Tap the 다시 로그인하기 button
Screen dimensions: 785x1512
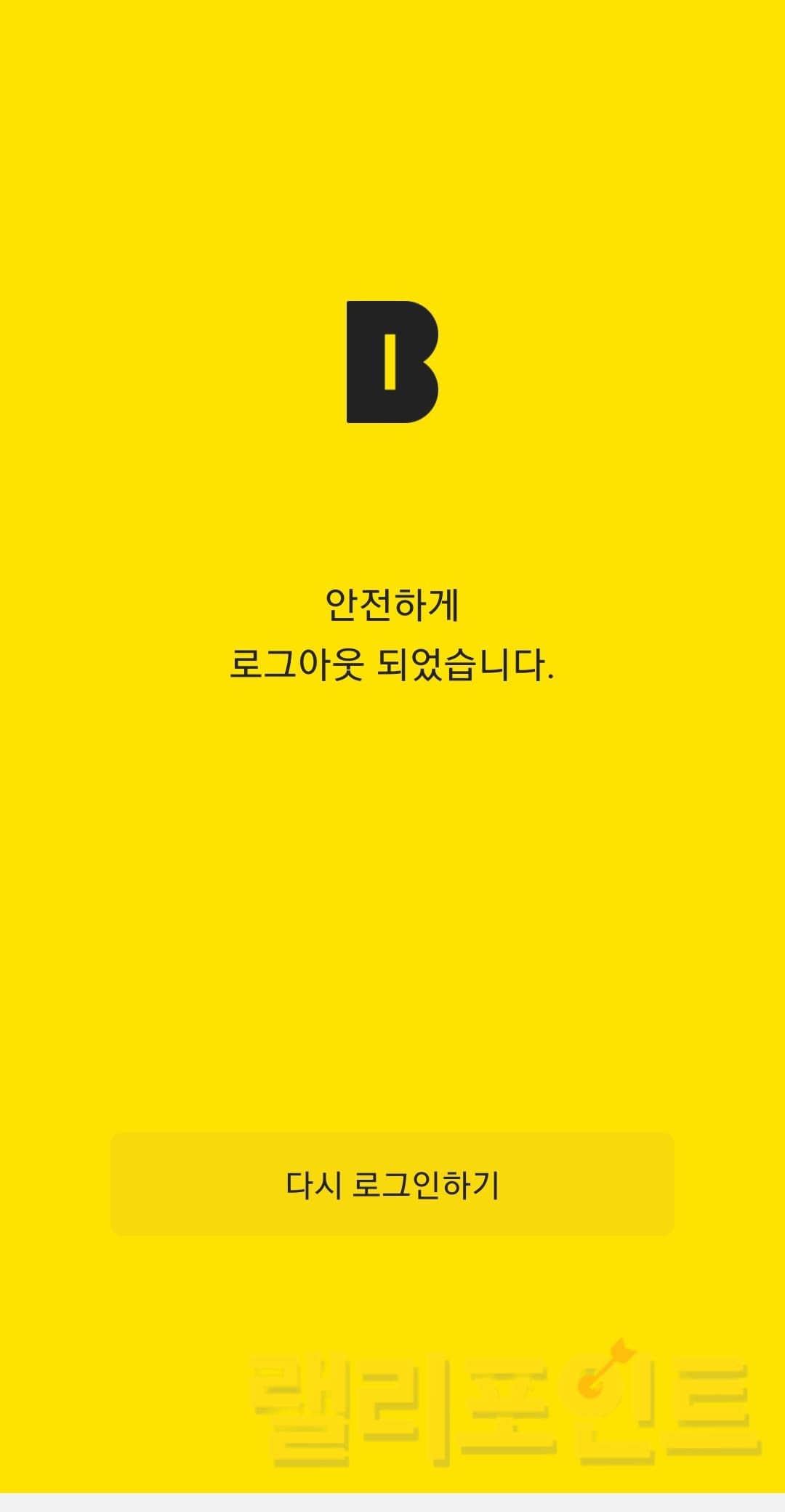tap(392, 1184)
